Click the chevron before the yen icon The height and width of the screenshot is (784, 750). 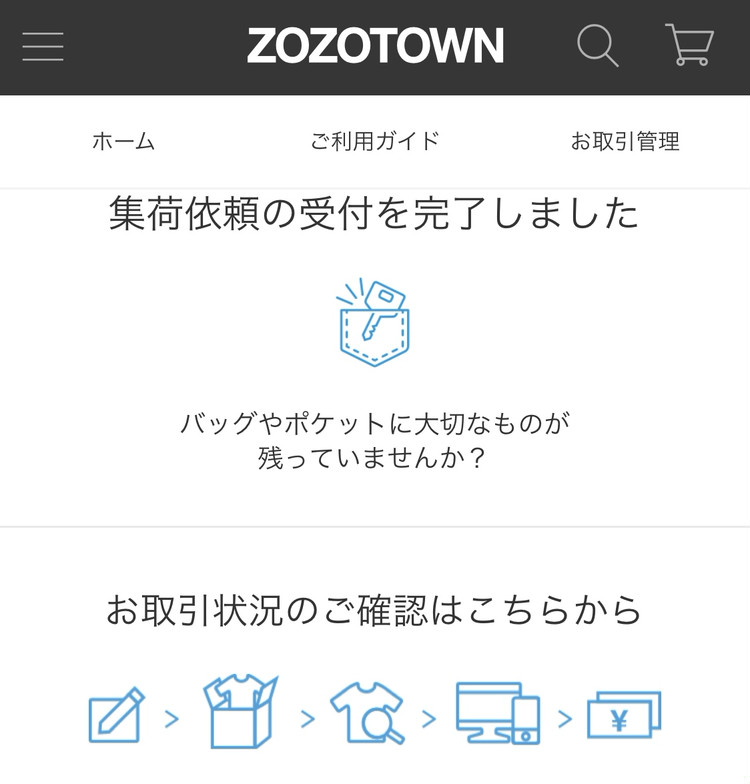pyautogui.click(x=564, y=717)
